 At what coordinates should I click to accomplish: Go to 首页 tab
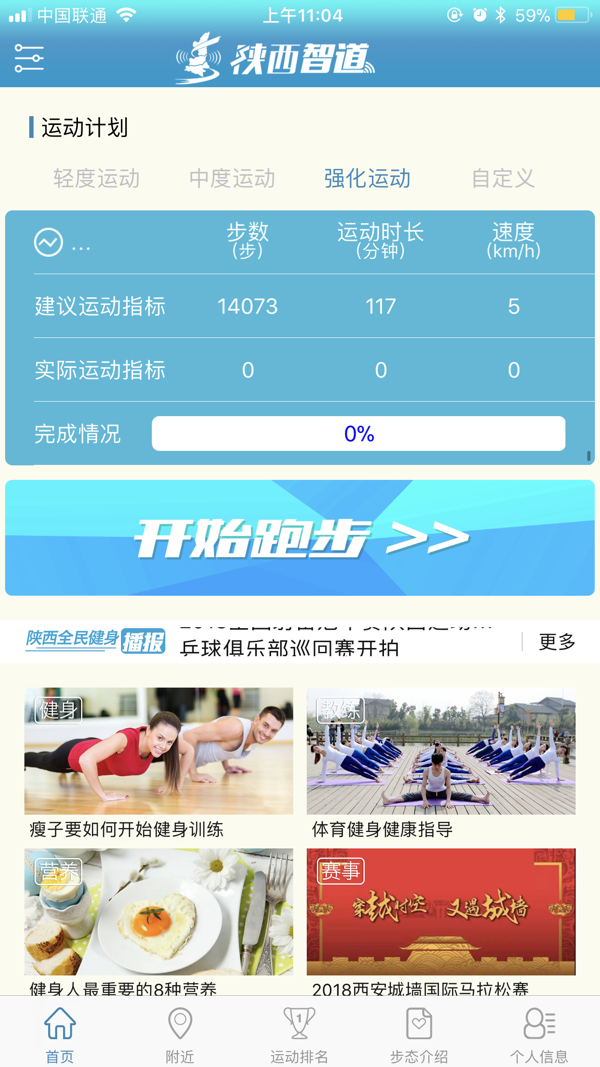pyautogui.click(x=60, y=1034)
